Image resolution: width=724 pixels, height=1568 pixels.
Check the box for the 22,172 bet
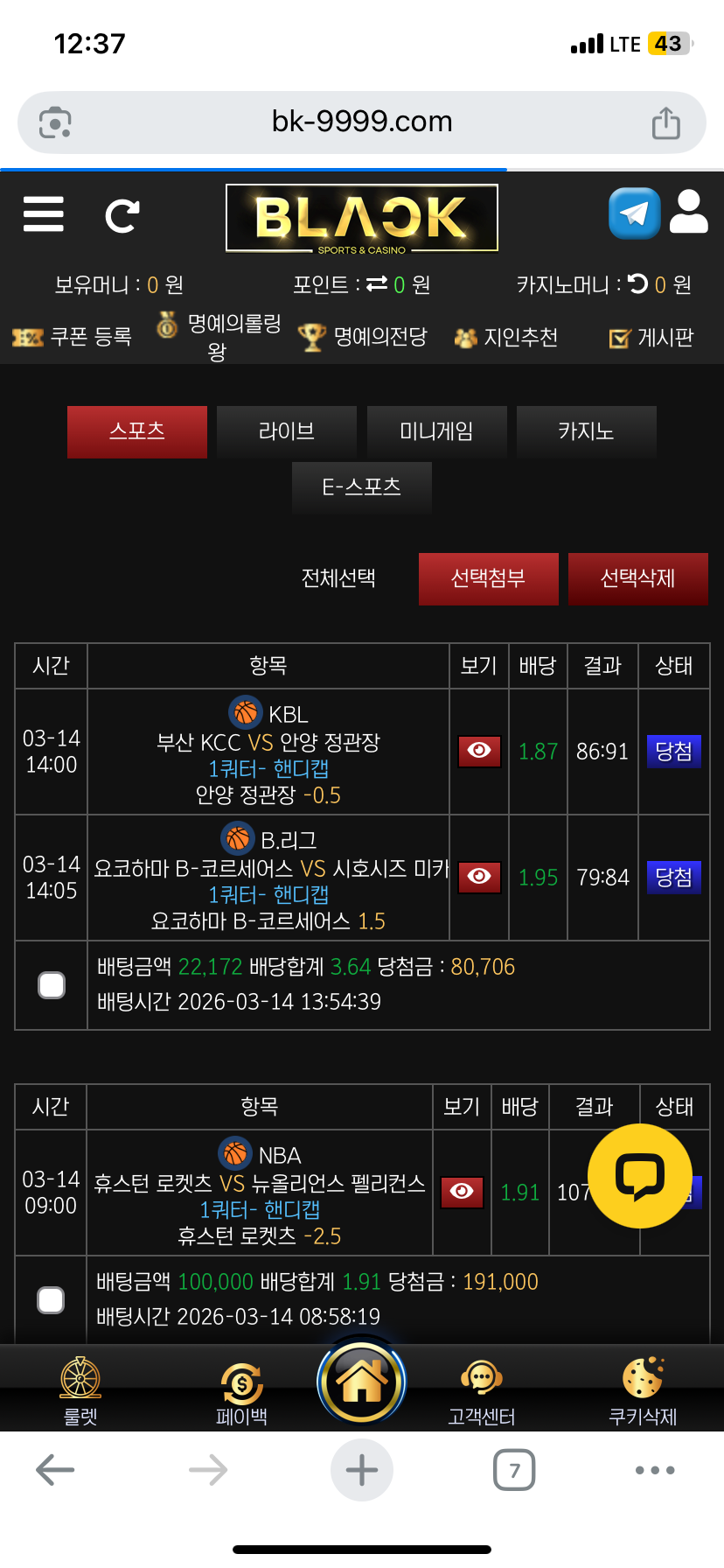tap(52, 985)
